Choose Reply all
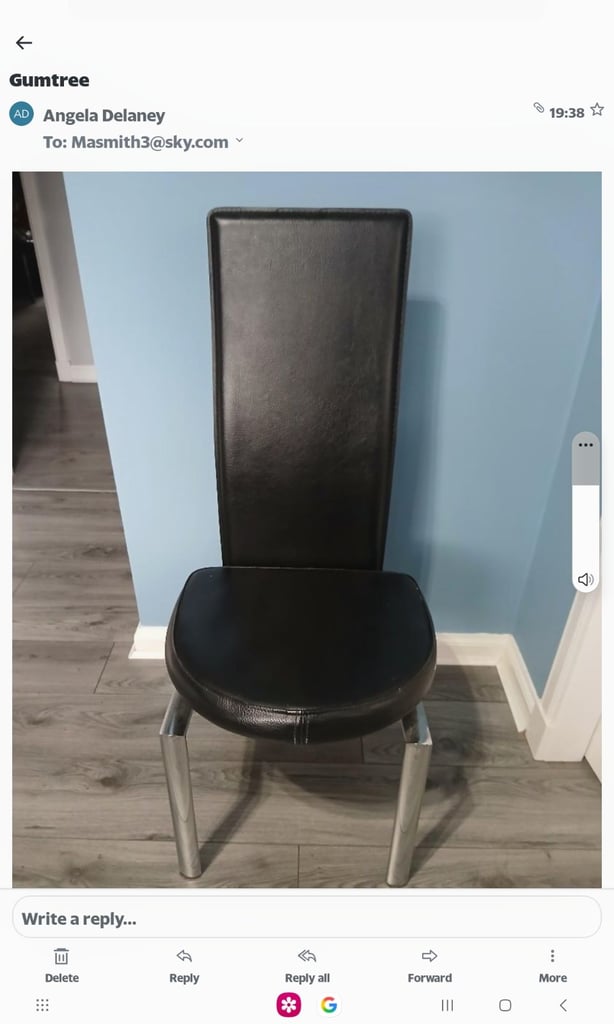Viewport: 614px width, 1024px height. (x=307, y=965)
